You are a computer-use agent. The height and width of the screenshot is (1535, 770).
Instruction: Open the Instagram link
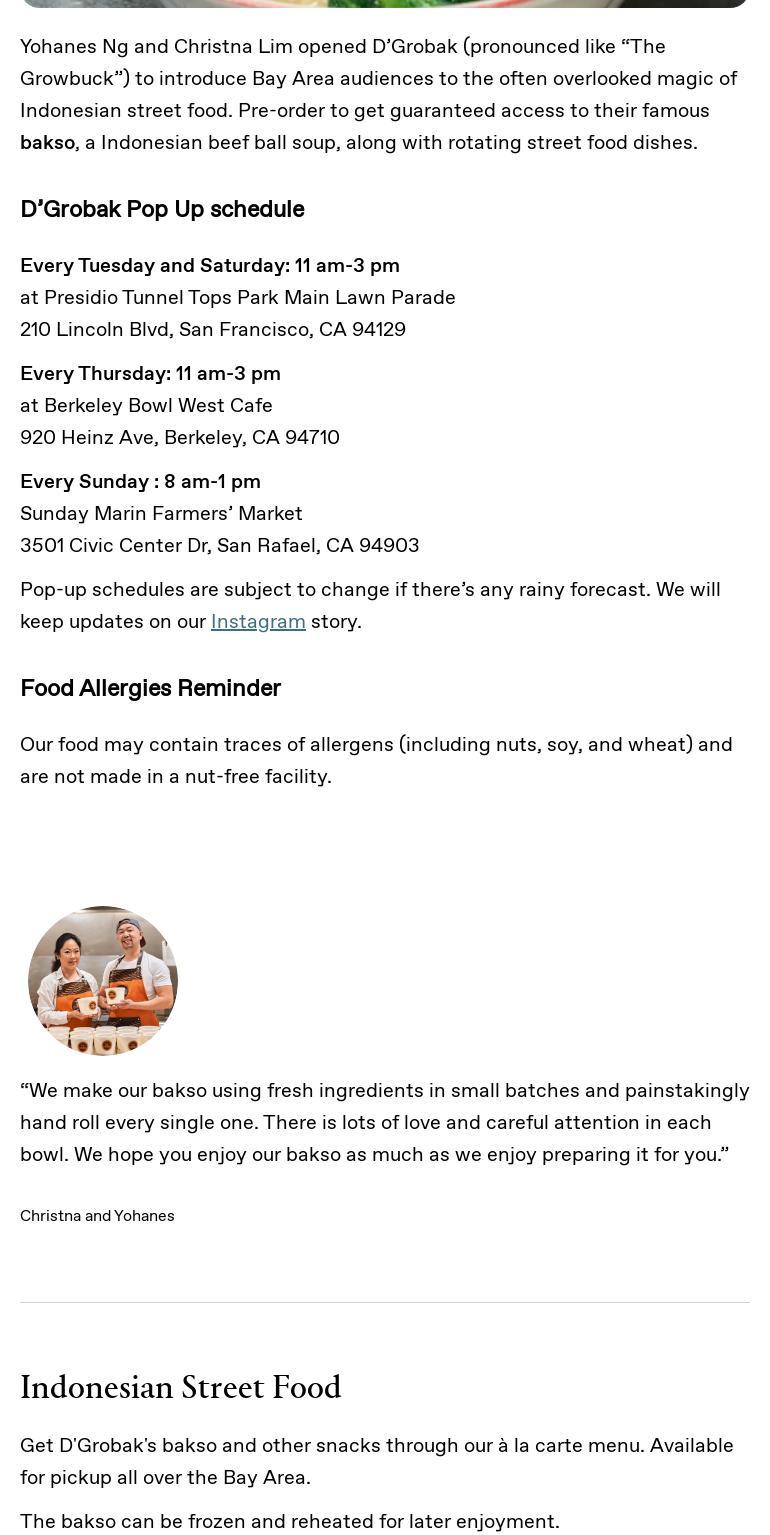[258, 621]
